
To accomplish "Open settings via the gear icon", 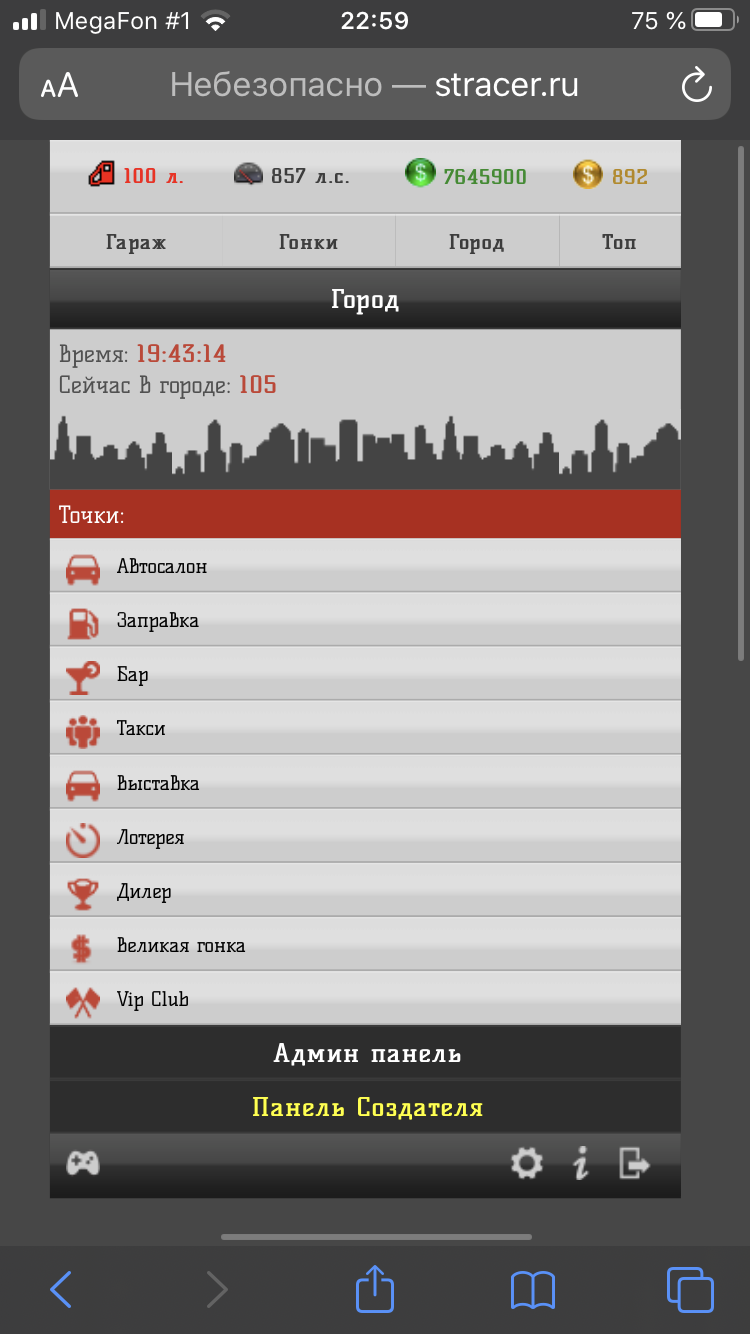I will (x=527, y=1163).
